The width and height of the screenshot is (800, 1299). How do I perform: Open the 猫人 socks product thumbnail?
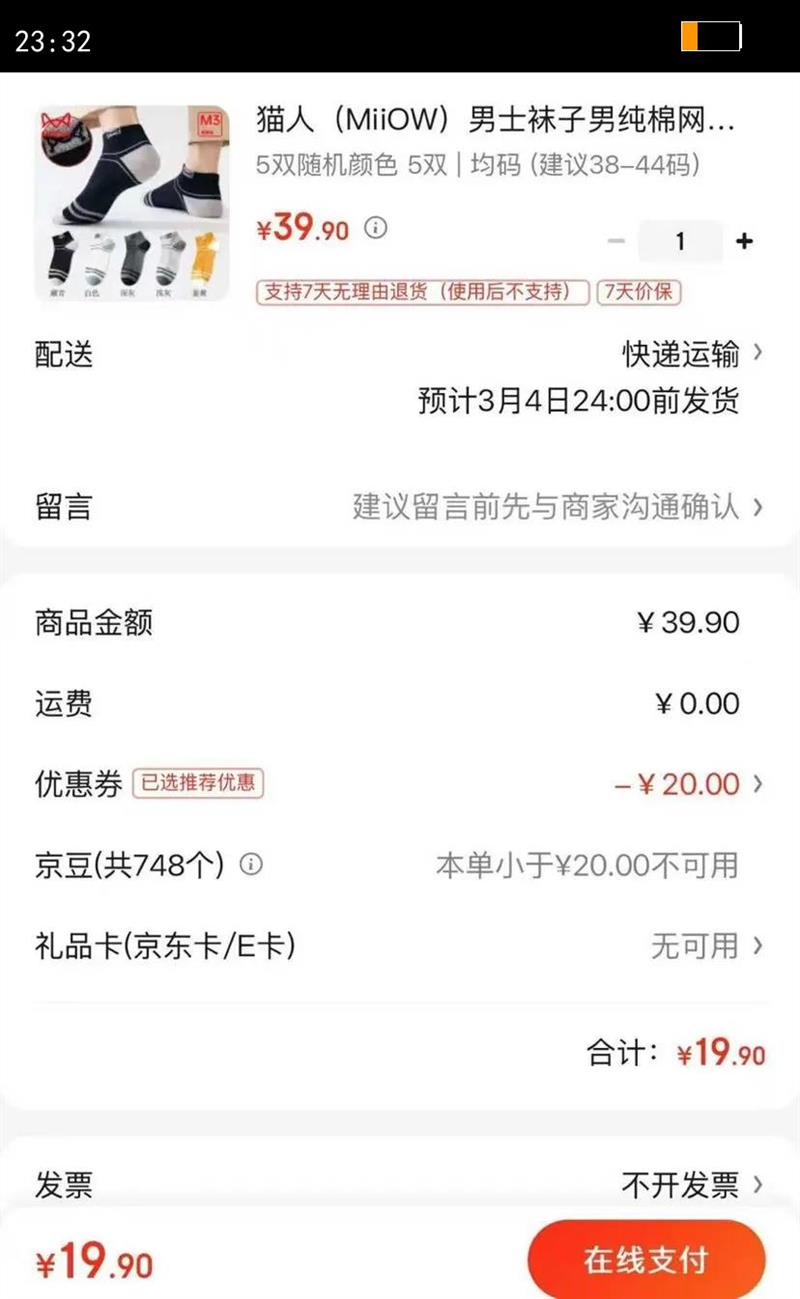[133, 203]
